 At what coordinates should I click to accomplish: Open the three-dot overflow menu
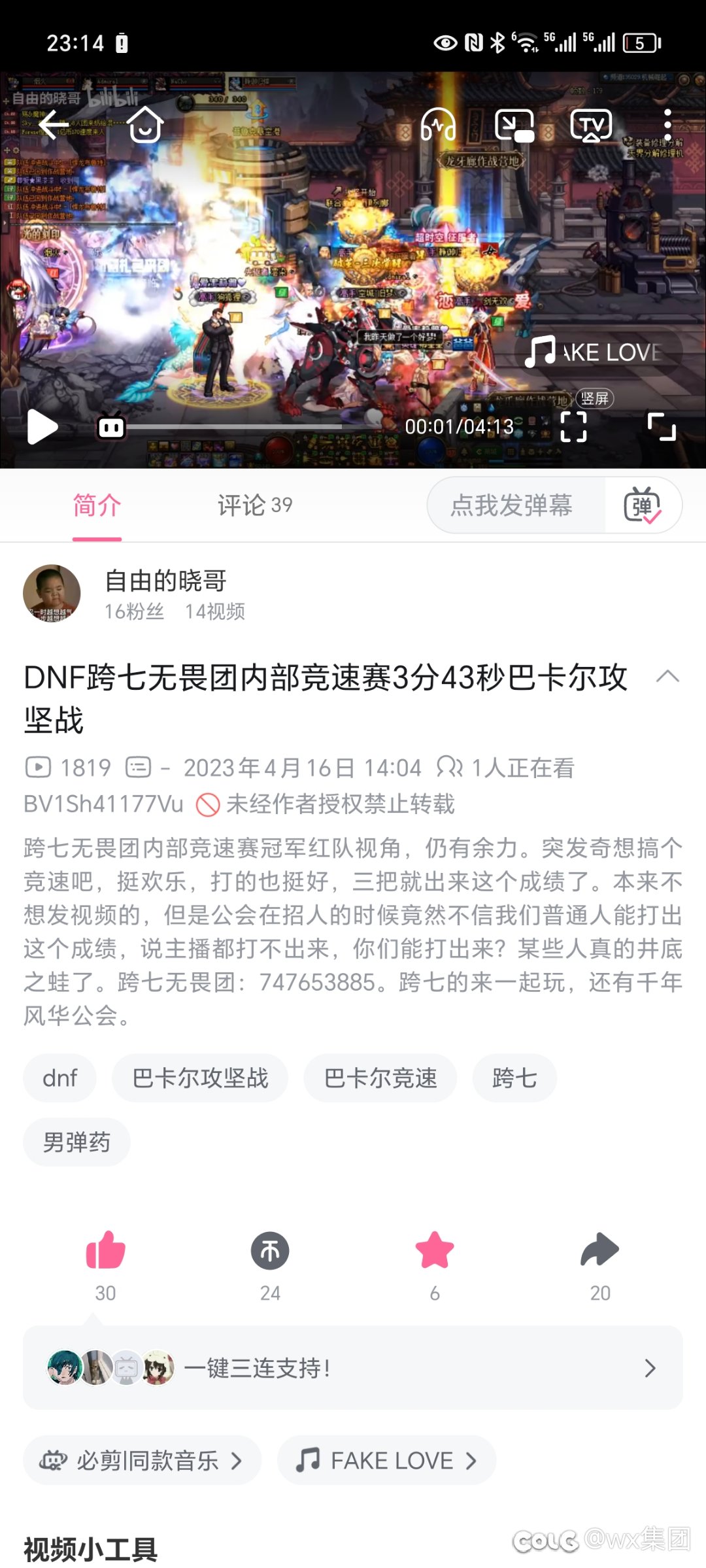[667, 124]
